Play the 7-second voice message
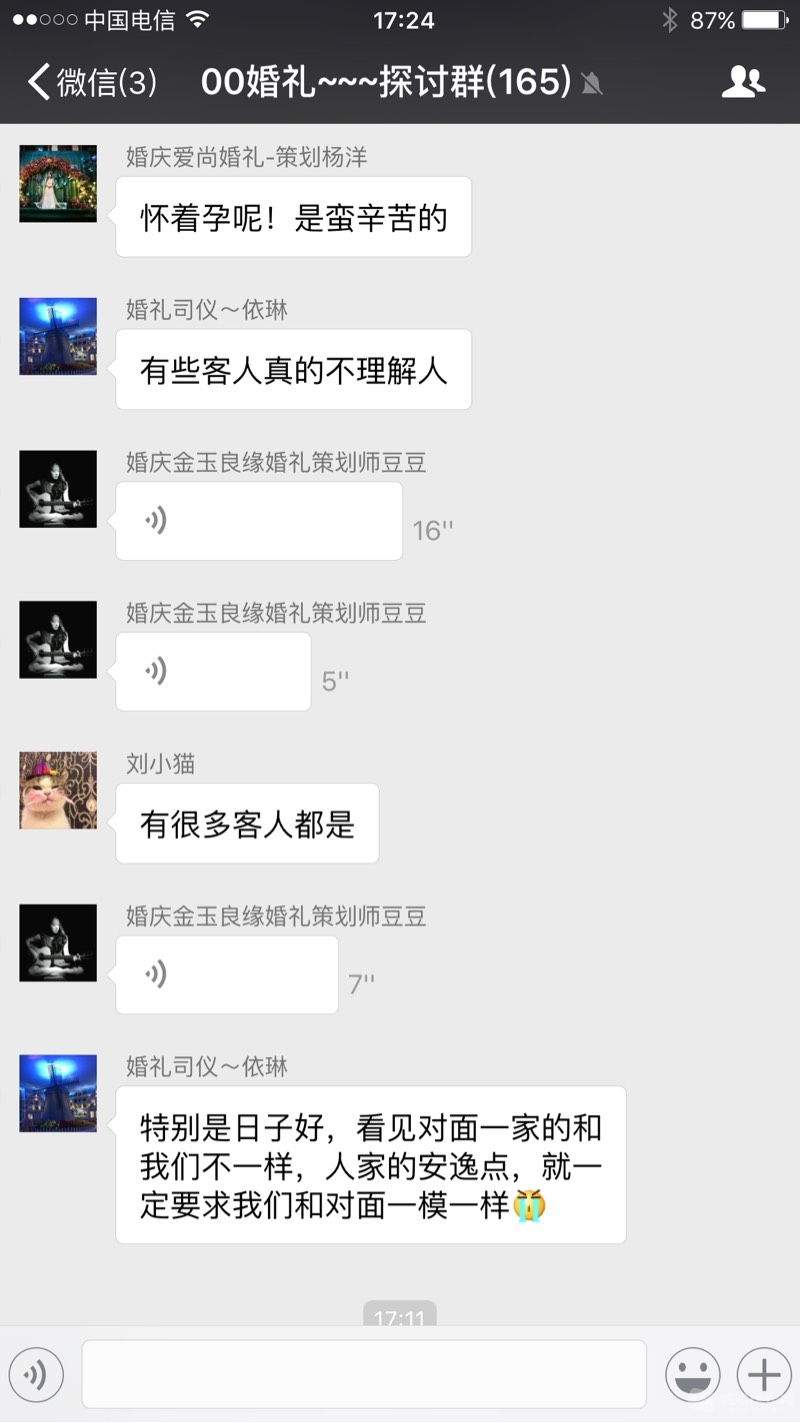The width and height of the screenshot is (800, 1423). tap(226, 974)
